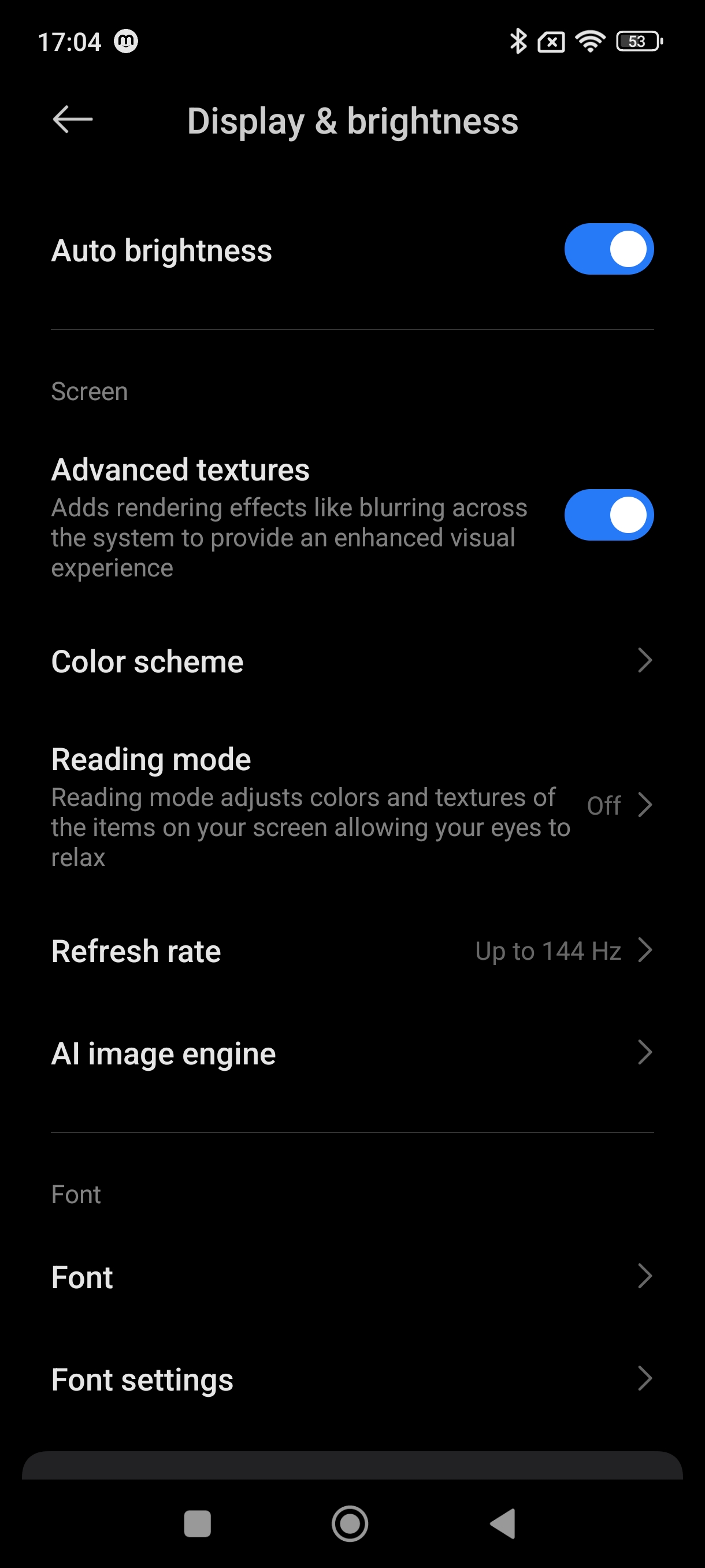Open recent apps from navigation bar
The width and height of the screenshot is (705, 1568).
coord(197,1523)
